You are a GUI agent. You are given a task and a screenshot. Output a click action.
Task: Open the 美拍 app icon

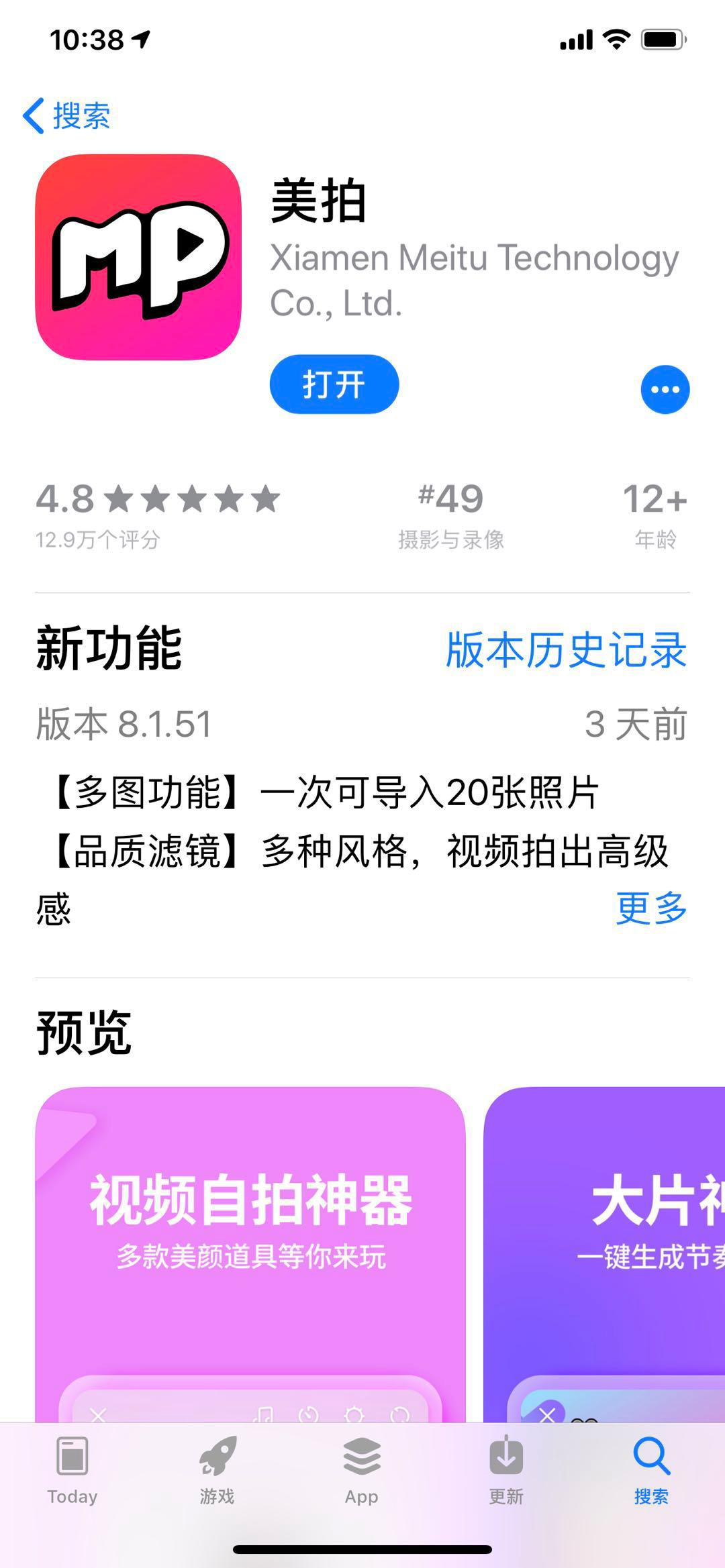coord(142,252)
